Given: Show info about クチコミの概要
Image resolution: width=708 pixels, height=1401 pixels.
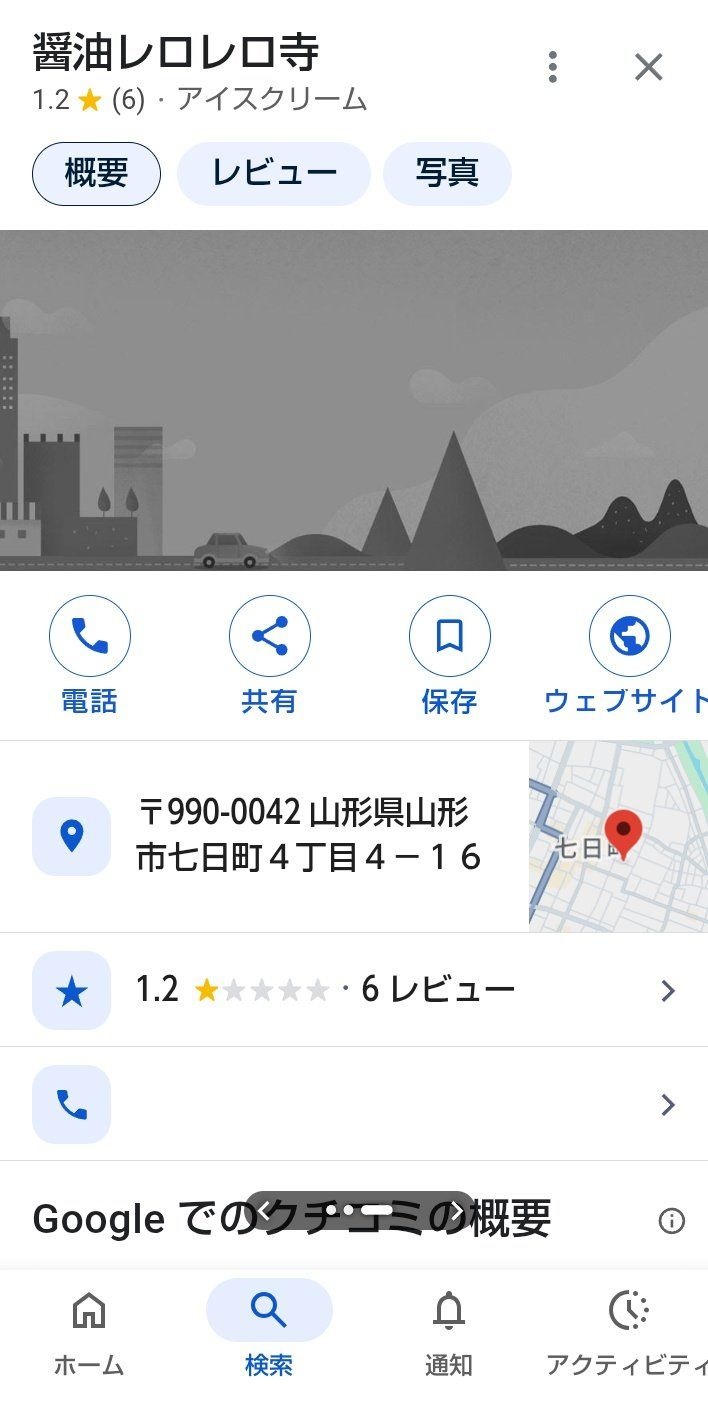Looking at the screenshot, I should pos(672,1220).
